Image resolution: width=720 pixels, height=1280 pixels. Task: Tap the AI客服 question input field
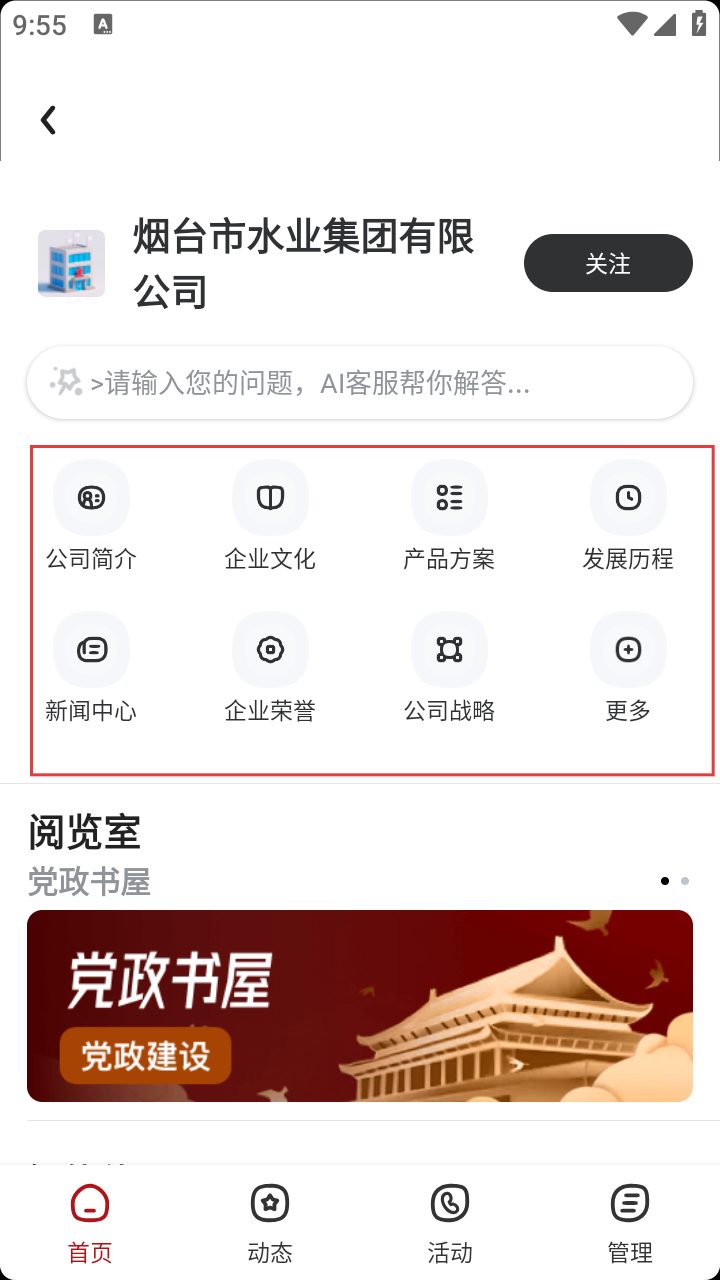tap(360, 382)
